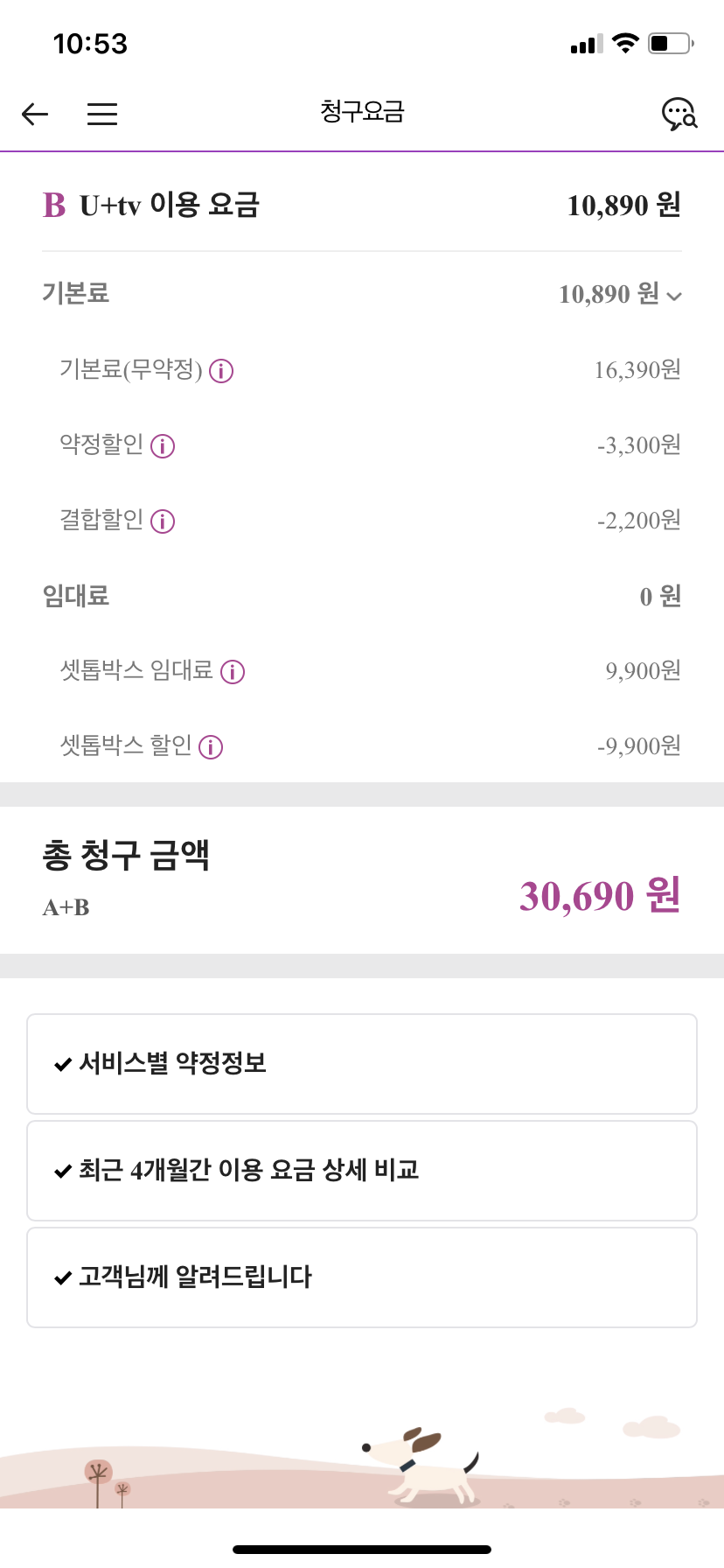Open the chat search icon
724x1568 pixels.
click(x=679, y=114)
